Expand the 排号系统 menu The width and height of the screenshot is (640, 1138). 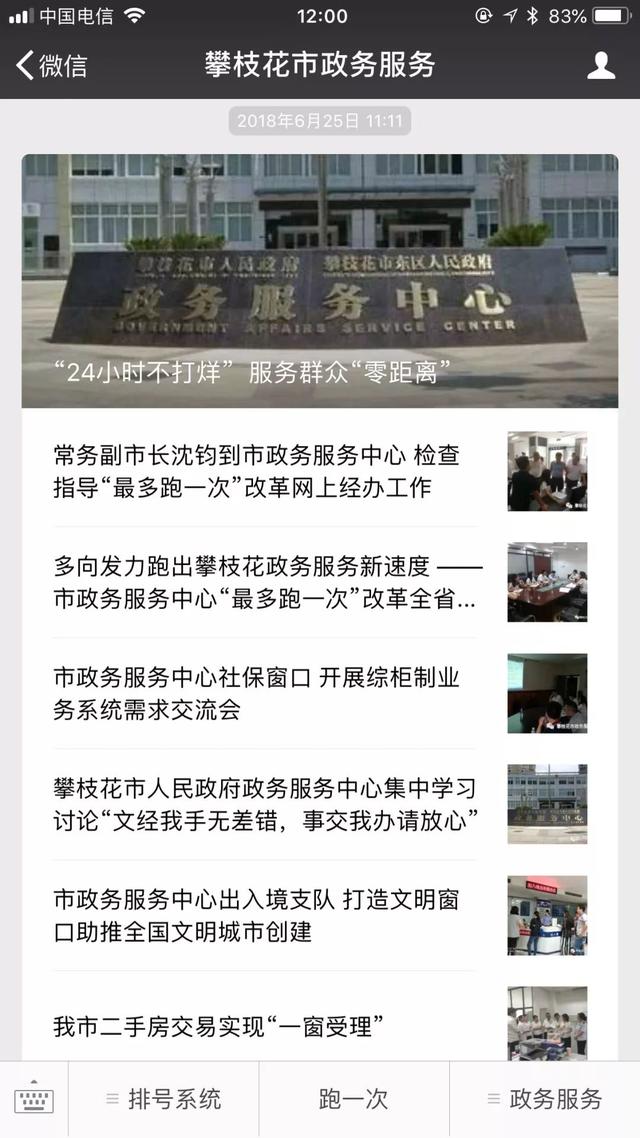click(x=164, y=1100)
